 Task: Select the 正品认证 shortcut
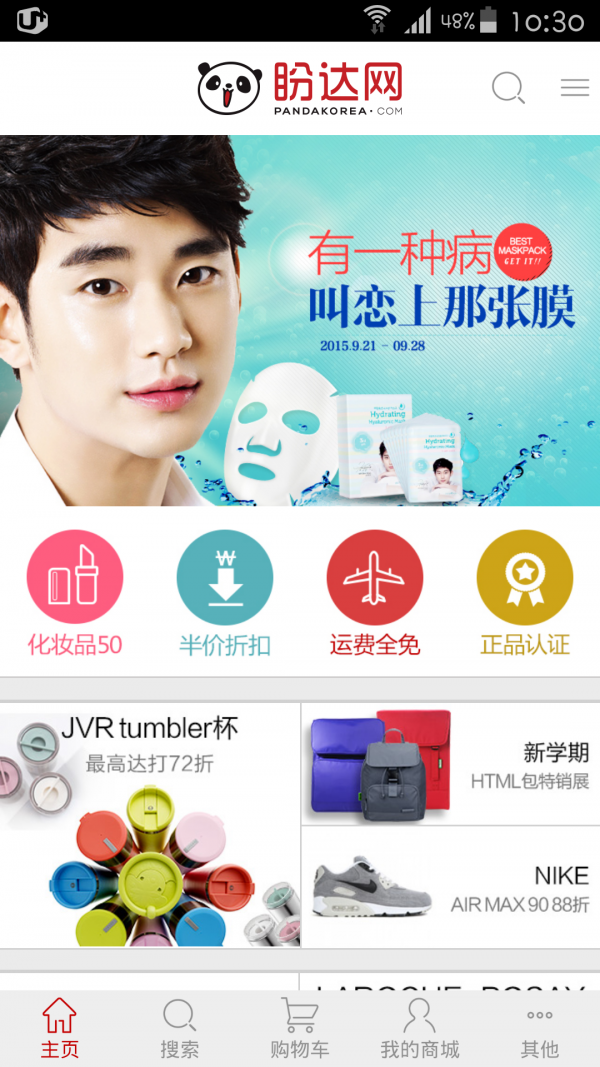coord(525,594)
